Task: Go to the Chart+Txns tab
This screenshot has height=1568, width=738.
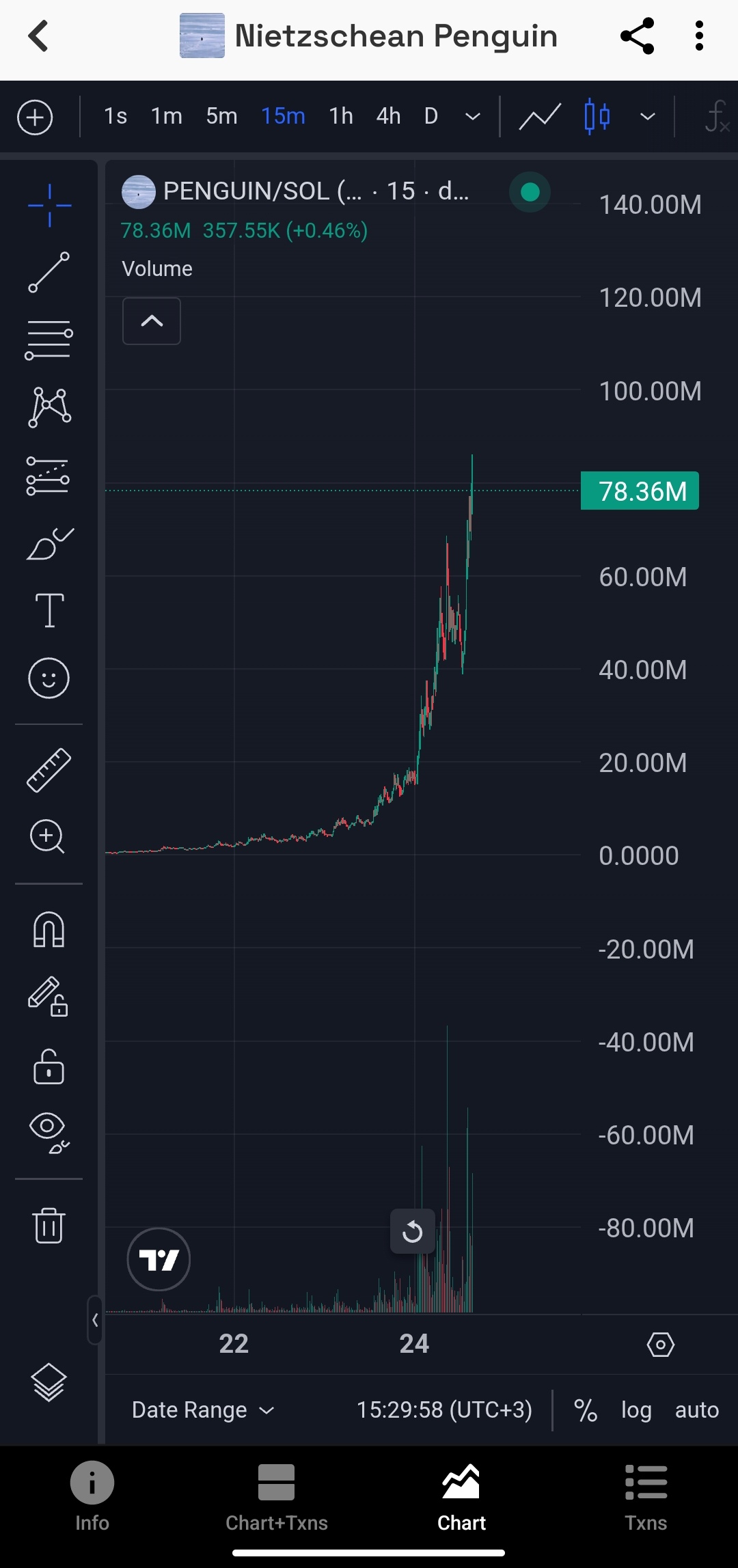Action: point(277,1498)
